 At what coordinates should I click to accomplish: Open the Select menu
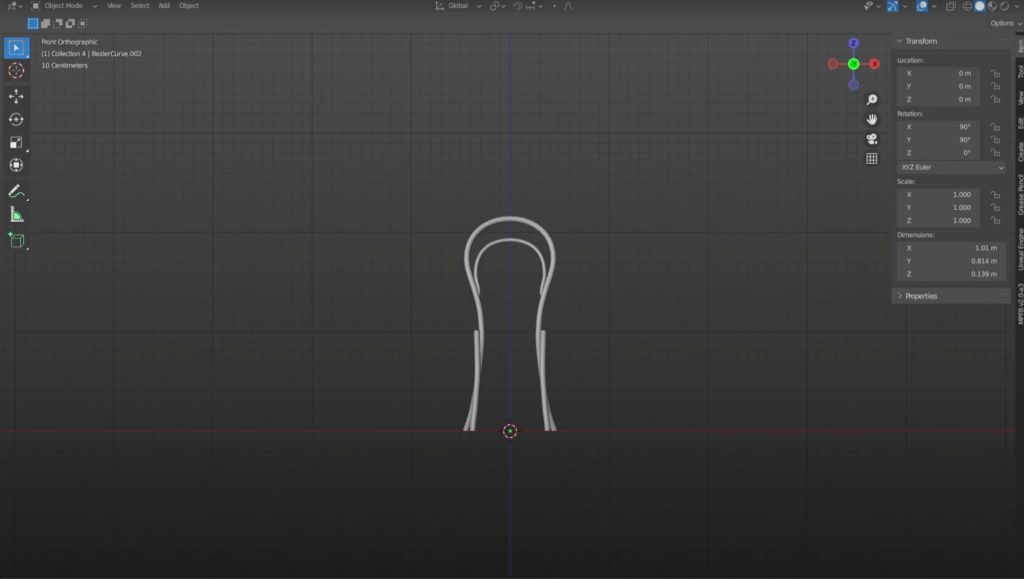140,6
